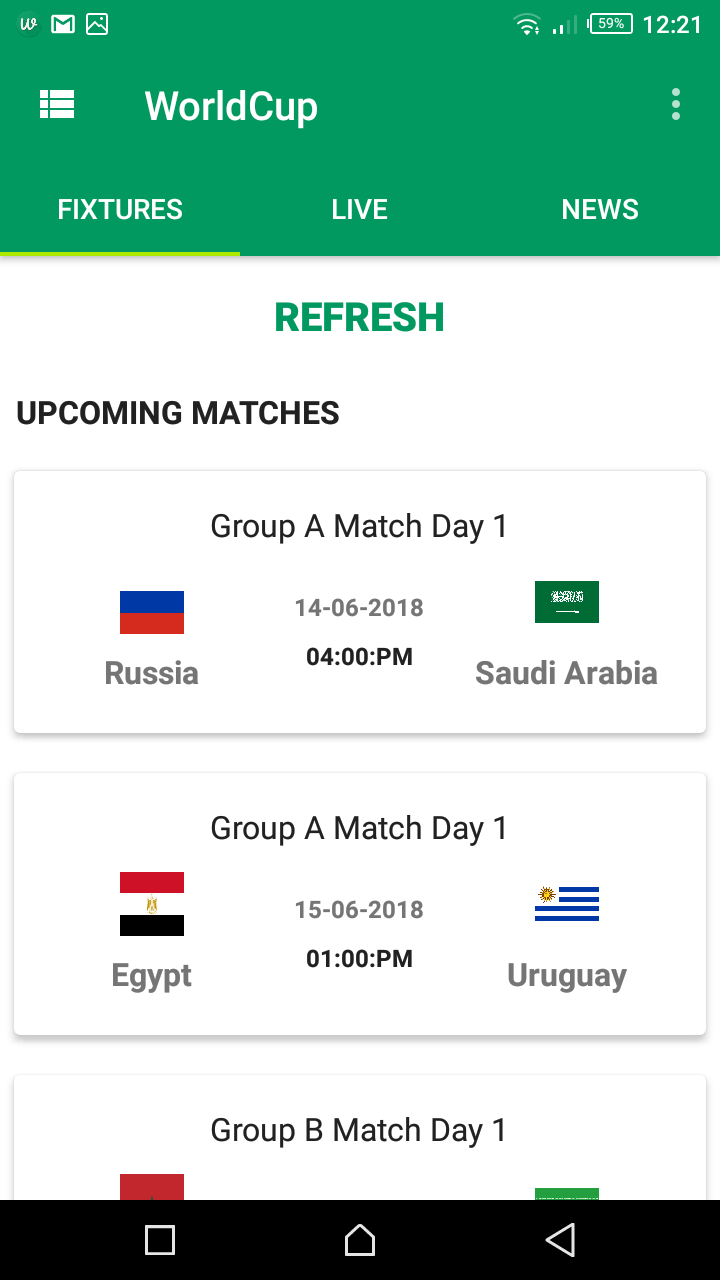Tap the Egypt flag icon
Image resolution: width=720 pixels, height=1280 pixels.
click(x=151, y=903)
